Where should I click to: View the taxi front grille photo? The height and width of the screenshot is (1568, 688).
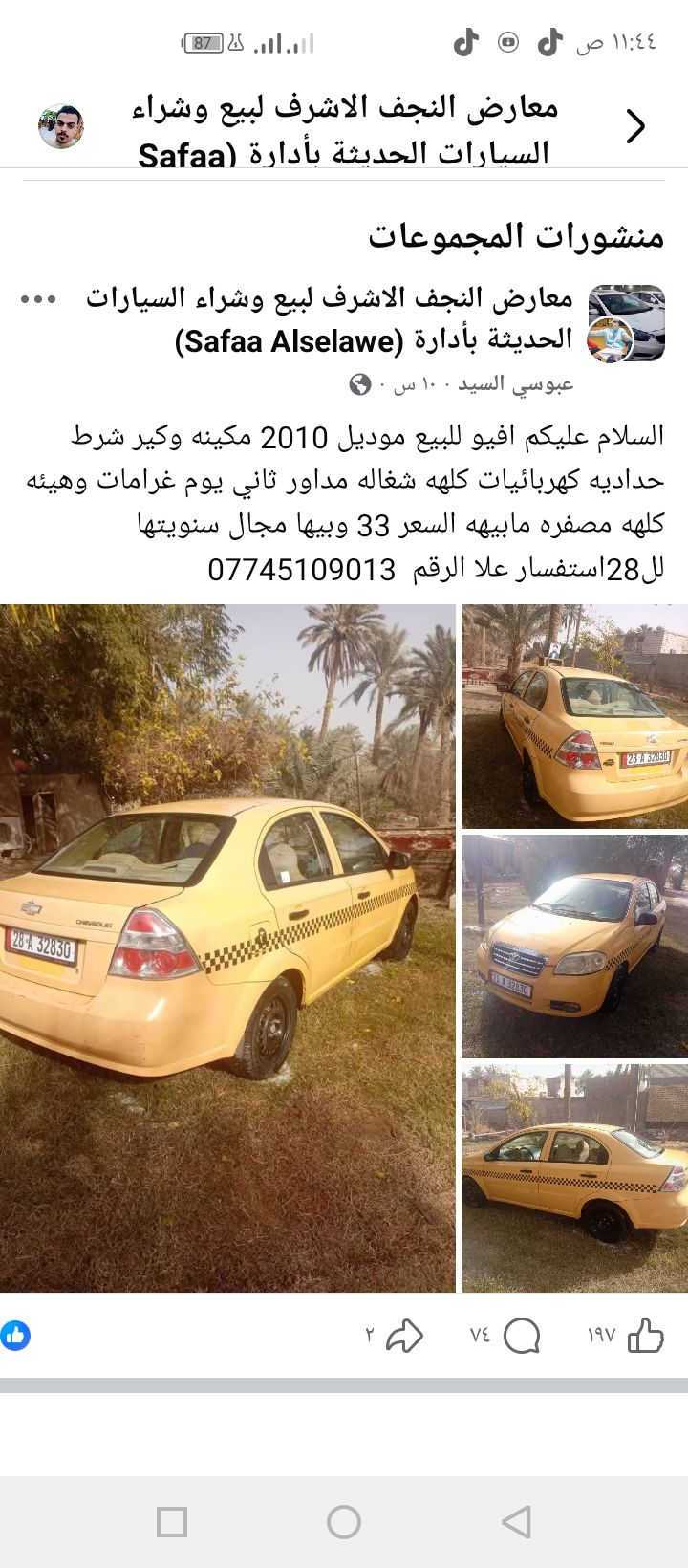point(574,946)
